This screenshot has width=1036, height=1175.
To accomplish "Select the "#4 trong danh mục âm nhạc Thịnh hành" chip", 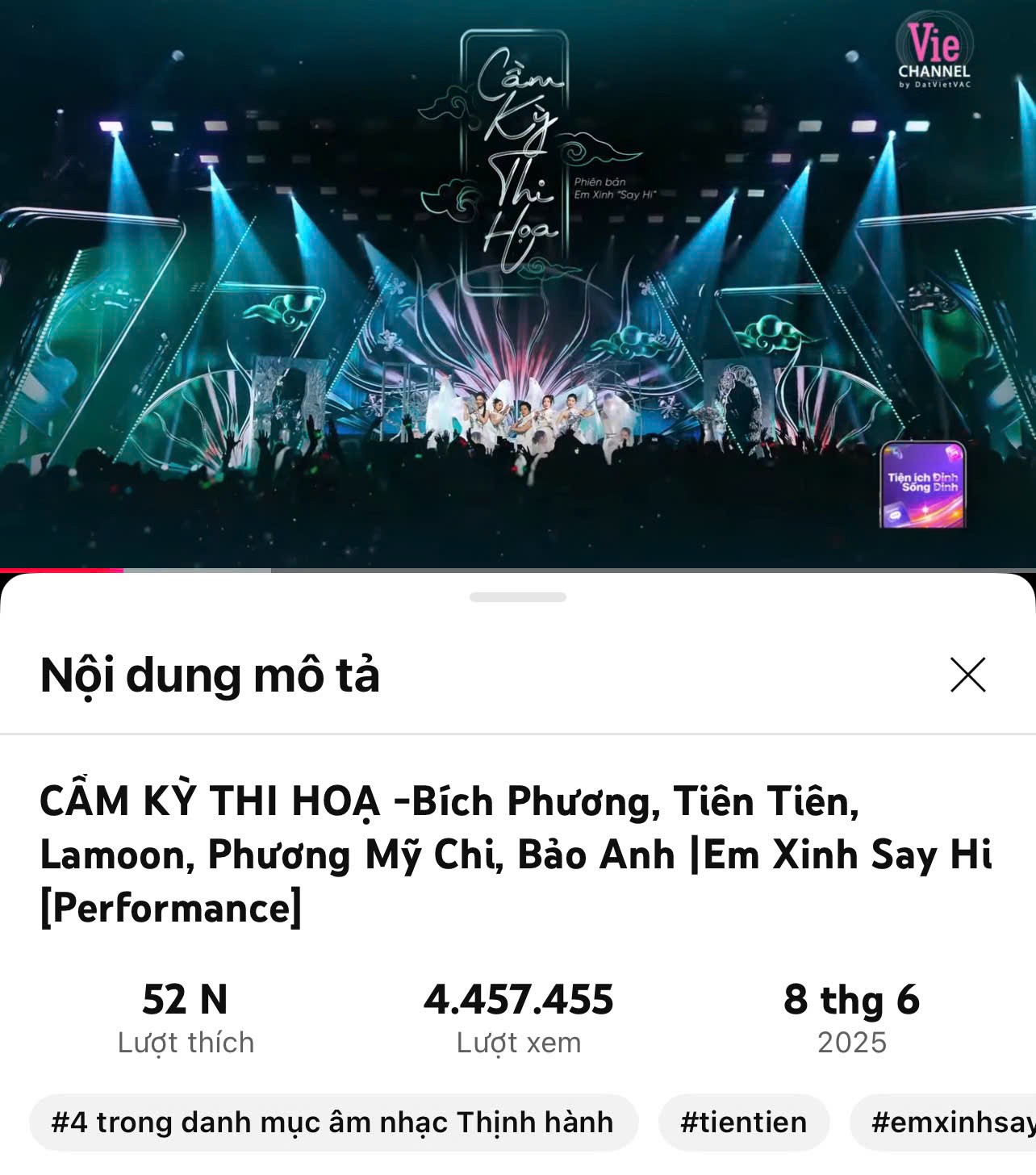I will tap(333, 1122).
